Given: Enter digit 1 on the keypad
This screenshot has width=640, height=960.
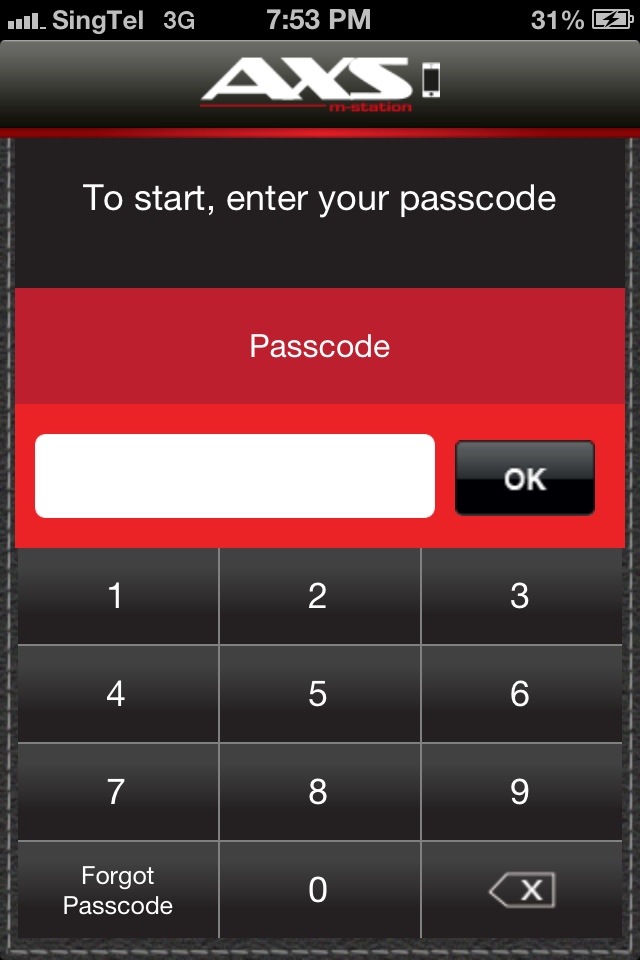Looking at the screenshot, I should click(117, 596).
